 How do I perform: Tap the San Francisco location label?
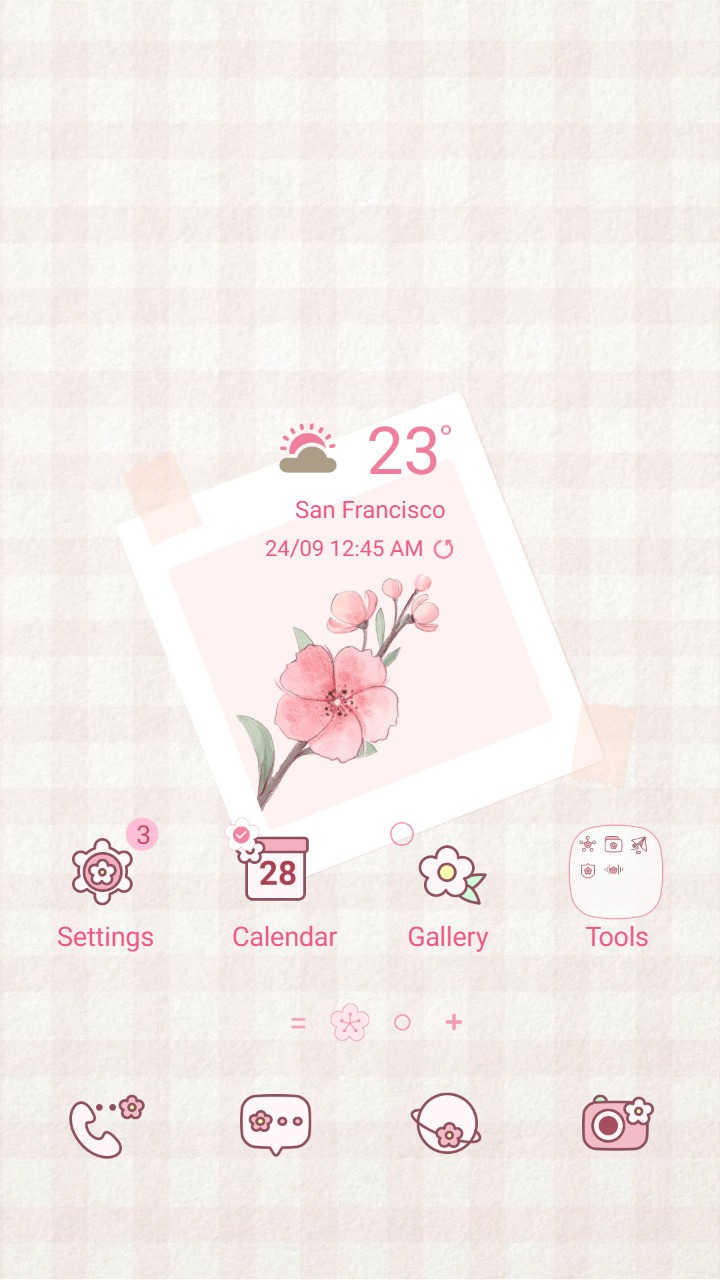(371, 510)
